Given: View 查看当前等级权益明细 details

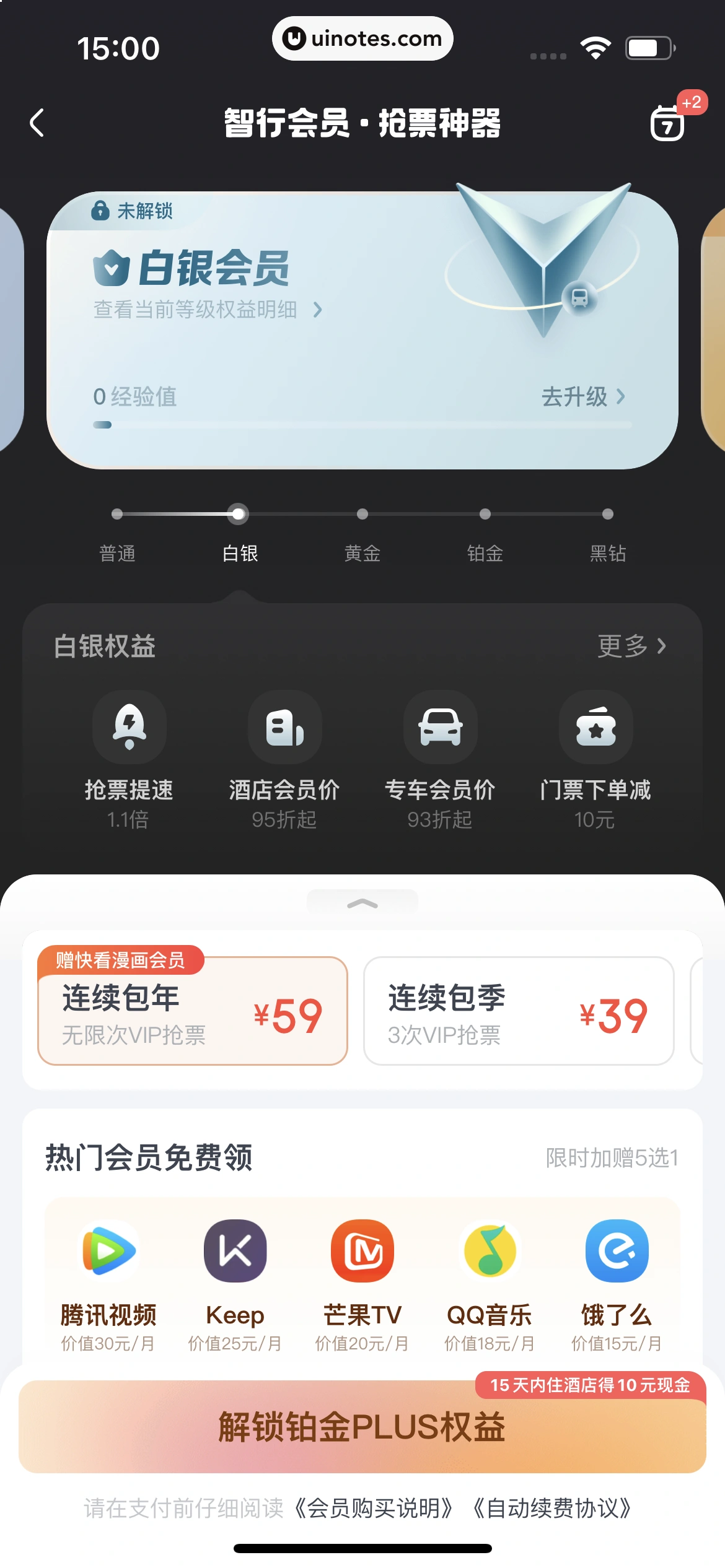Looking at the screenshot, I should [208, 309].
